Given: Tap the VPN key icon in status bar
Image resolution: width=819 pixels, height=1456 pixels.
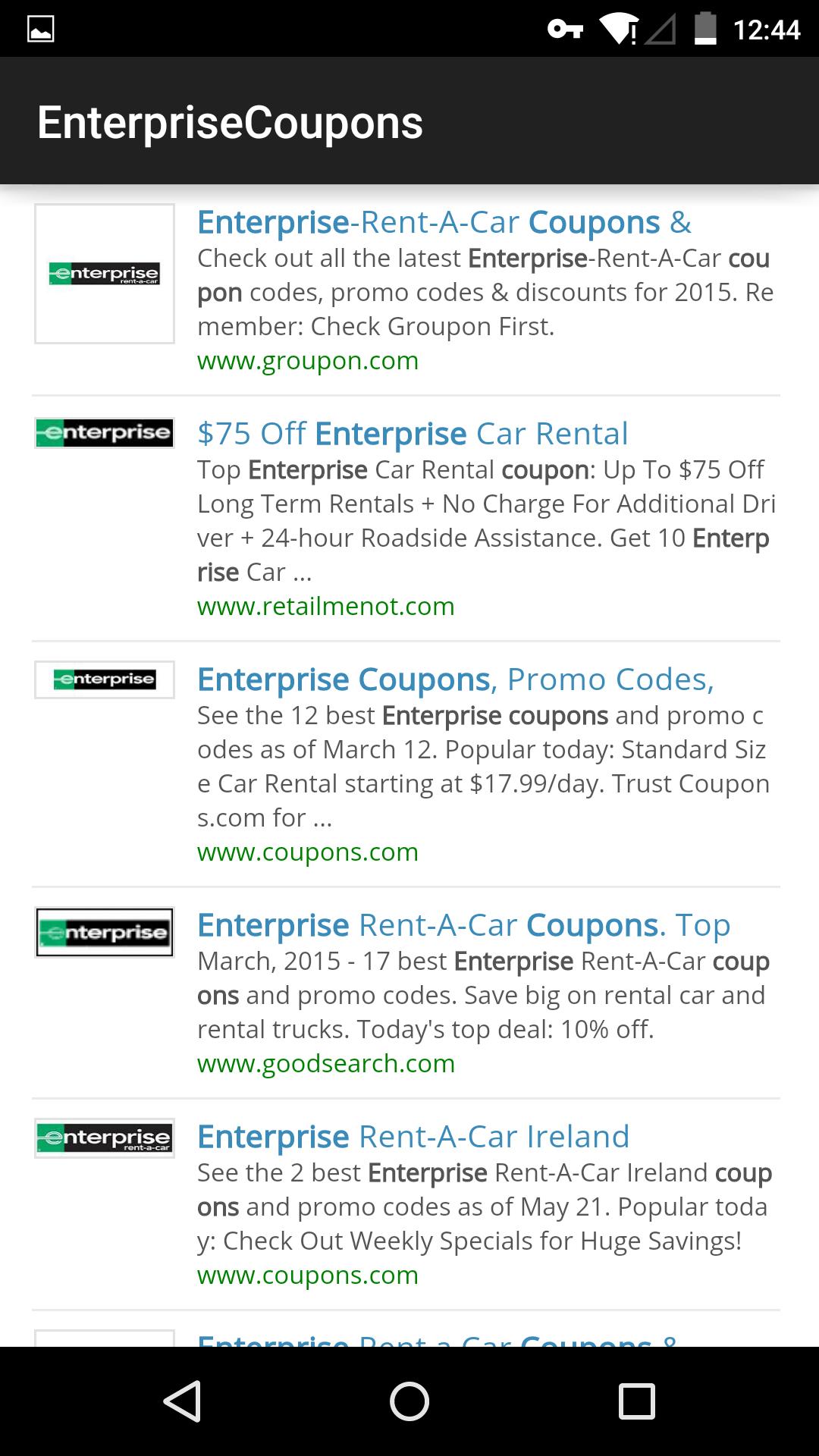Looking at the screenshot, I should coord(566,29).
